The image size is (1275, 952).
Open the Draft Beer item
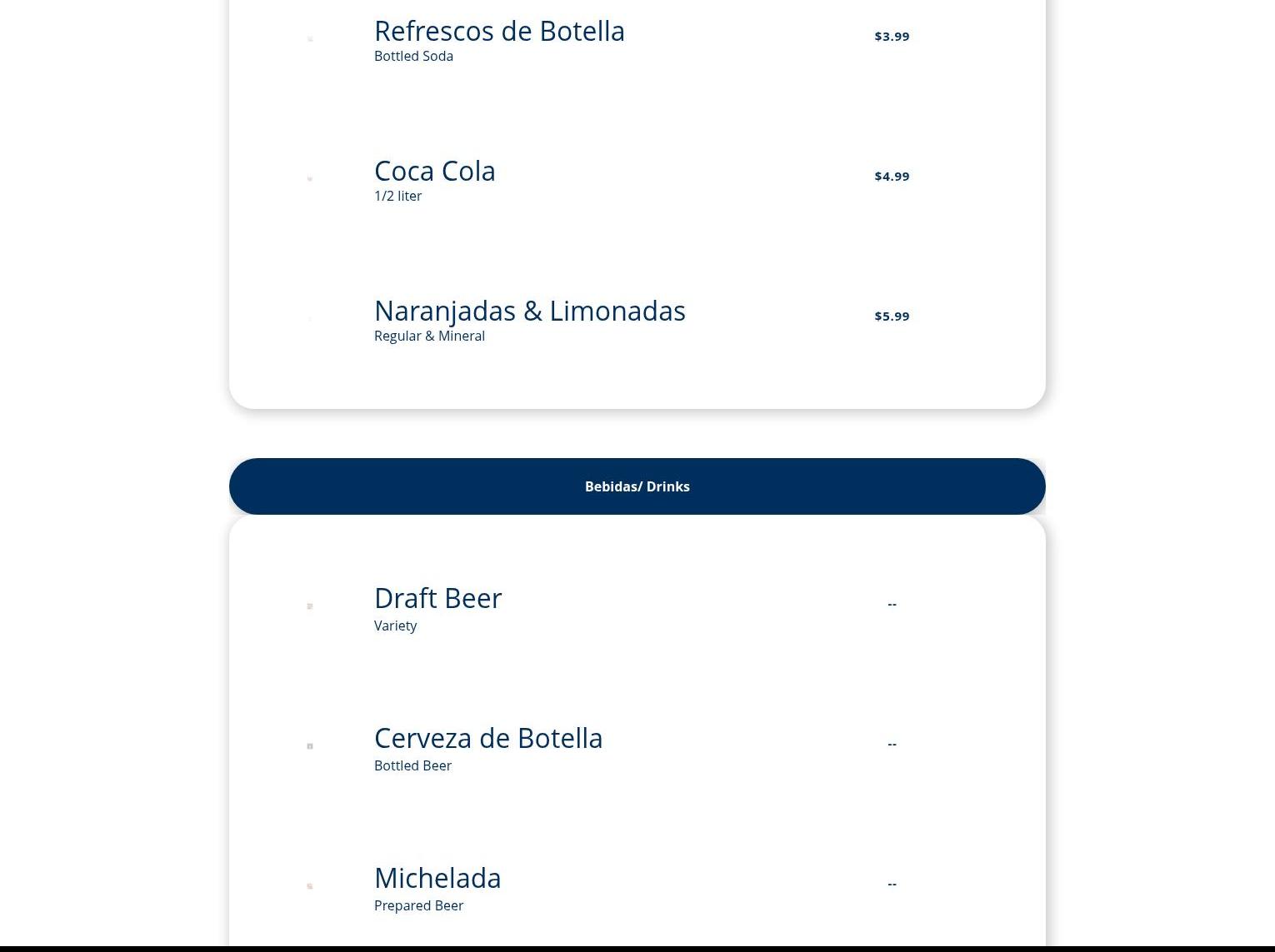click(437, 599)
